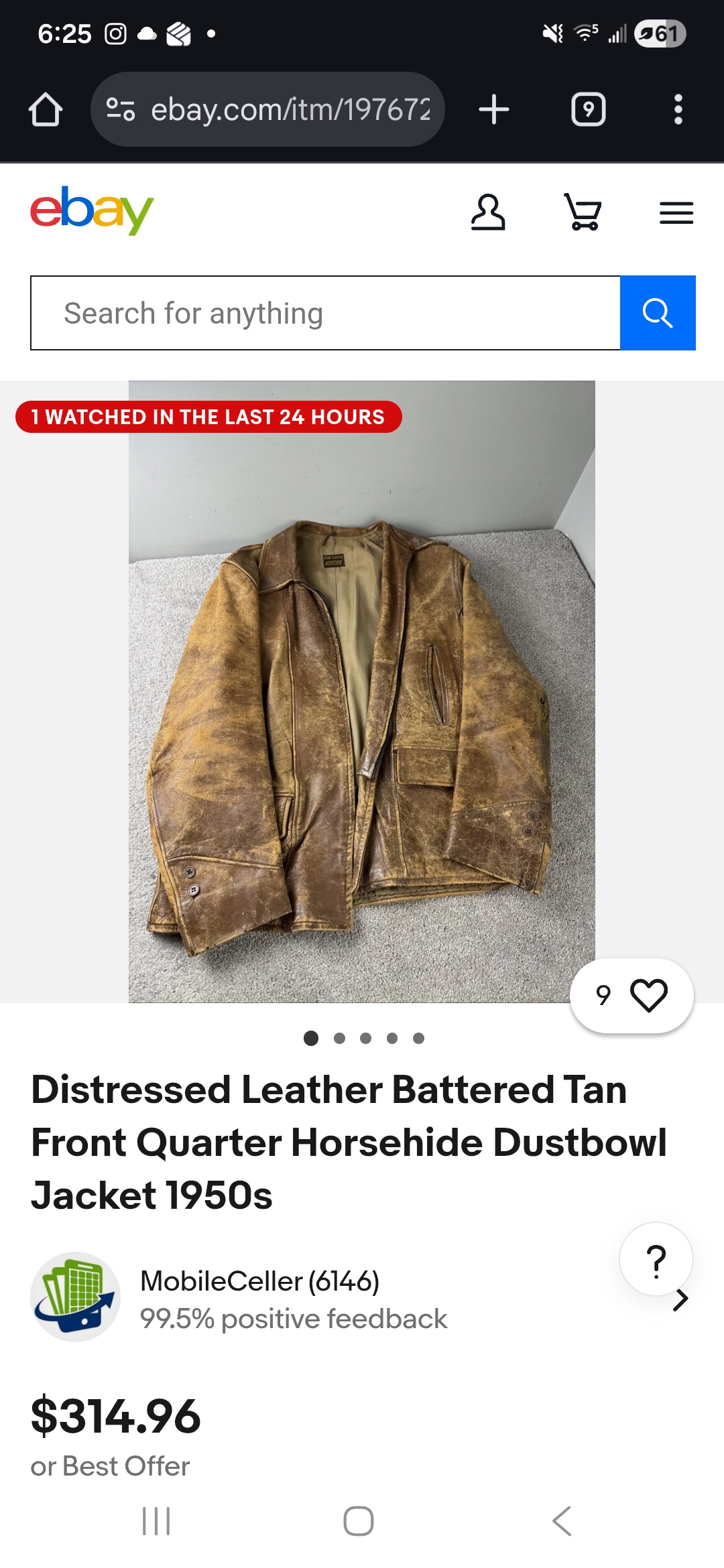The image size is (724, 1568).
Task: Open a new browser tab
Action: click(x=494, y=109)
